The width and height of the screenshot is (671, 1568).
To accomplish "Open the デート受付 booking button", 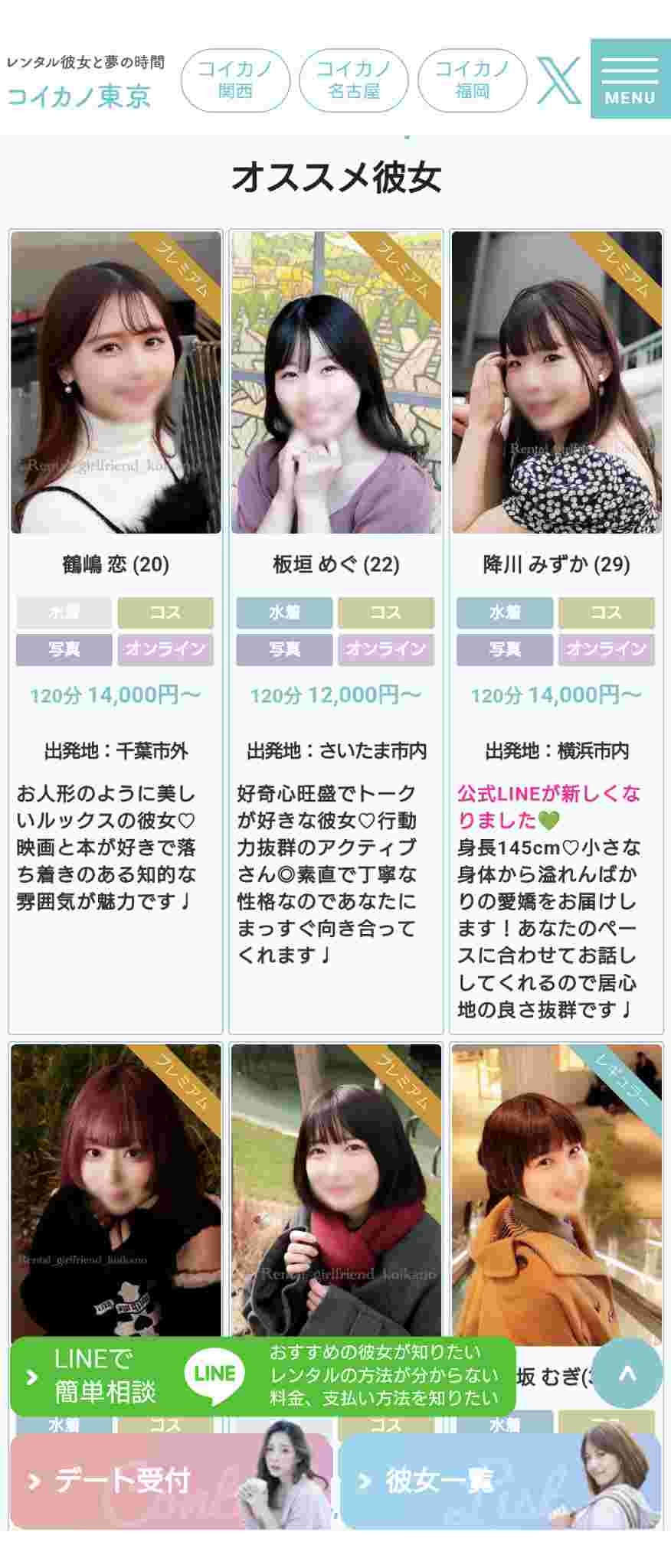I will click(171, 1481).
